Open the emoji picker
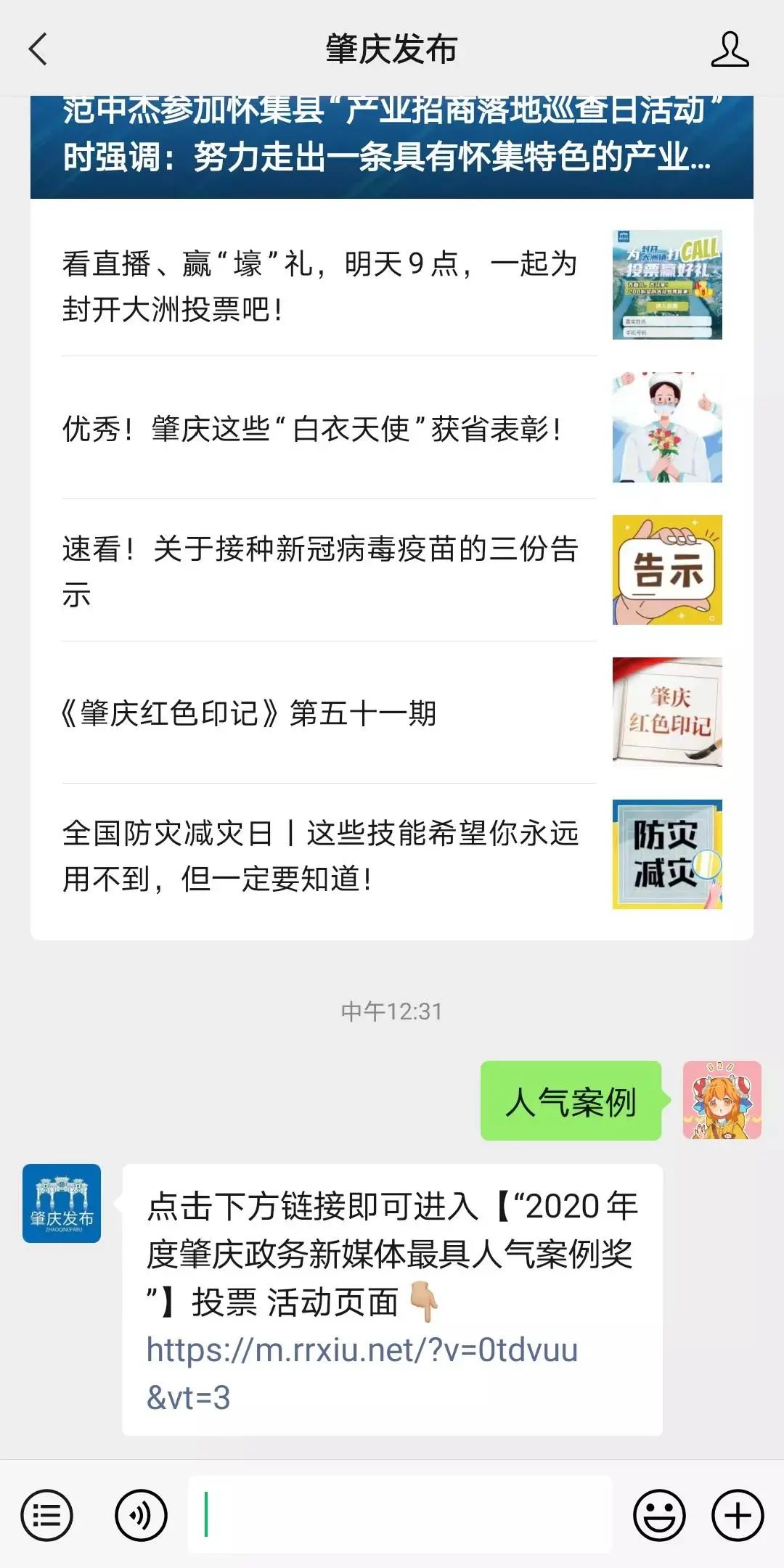This screenshot has width=784, height=1568. coord(659,1515)
